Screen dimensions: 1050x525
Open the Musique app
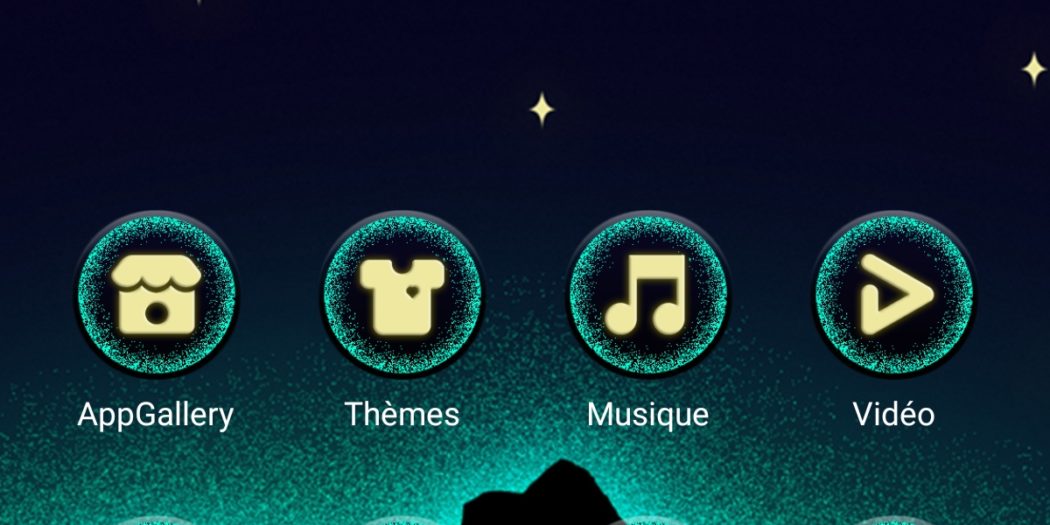pos(647,295)
